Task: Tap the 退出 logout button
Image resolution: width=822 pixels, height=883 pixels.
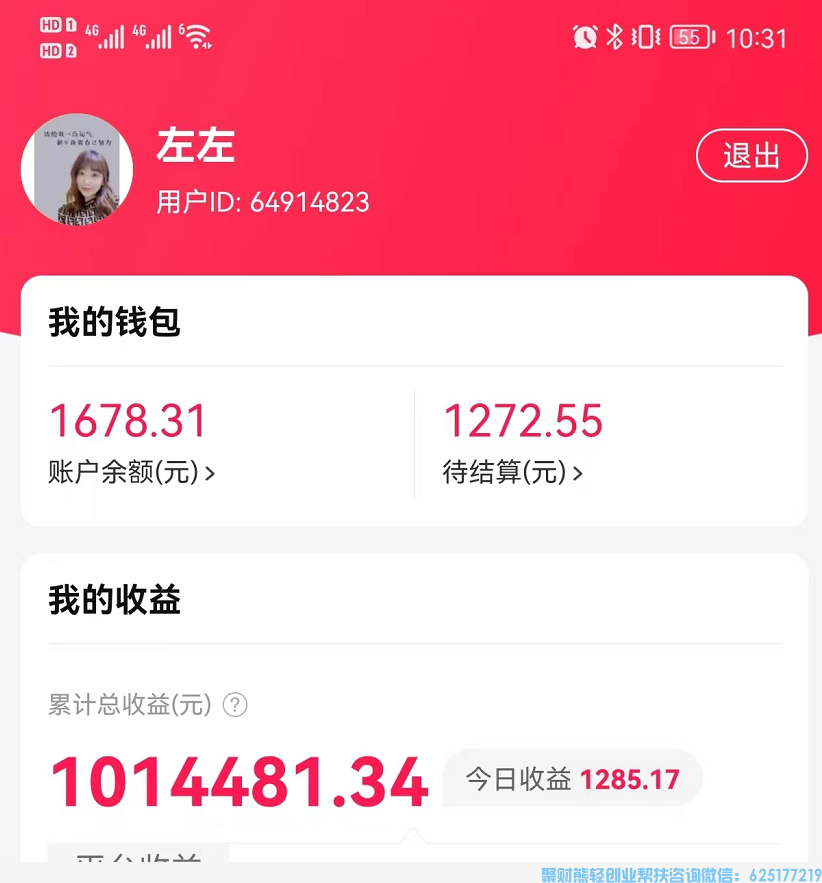Action: click(x=751, y=156)
